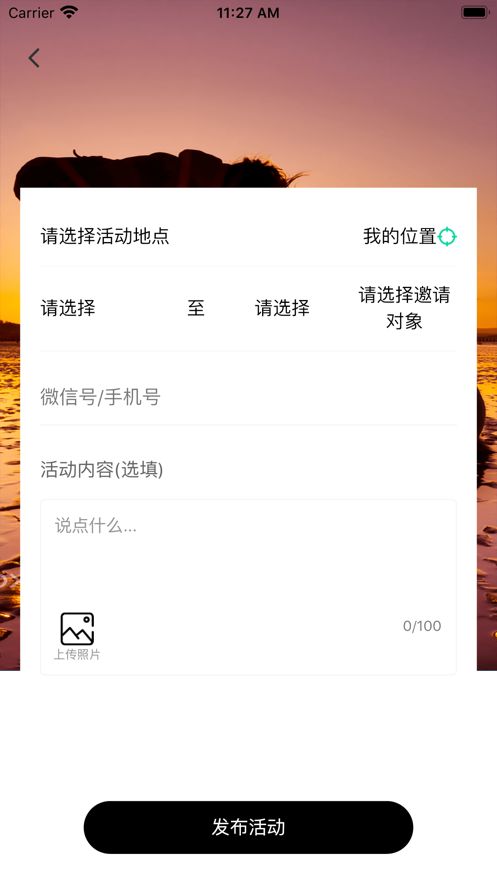Use my current location

coord(409,237)
